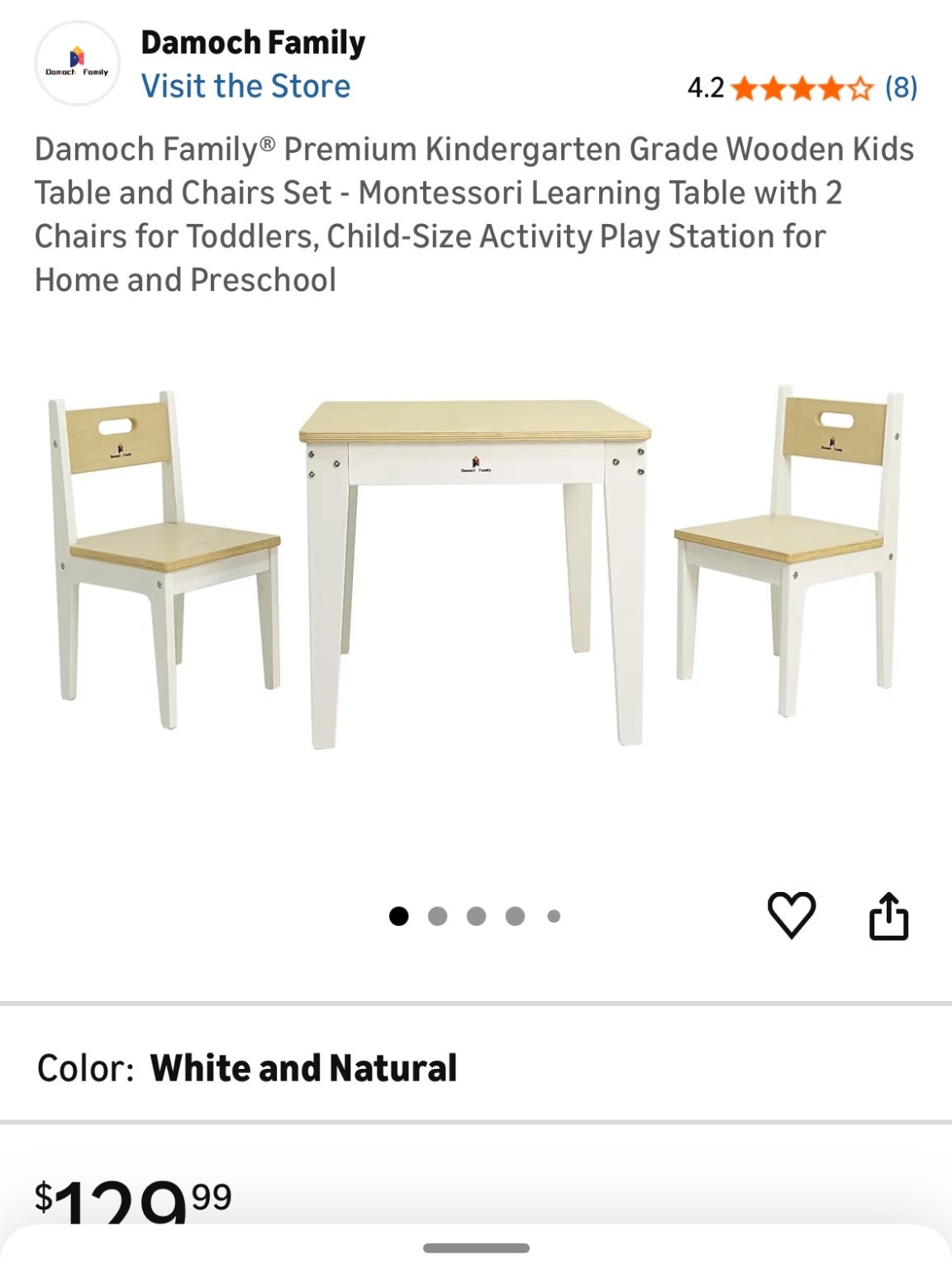Tap the product title text
952x1264 pixels.
click(x=474, y=212)
